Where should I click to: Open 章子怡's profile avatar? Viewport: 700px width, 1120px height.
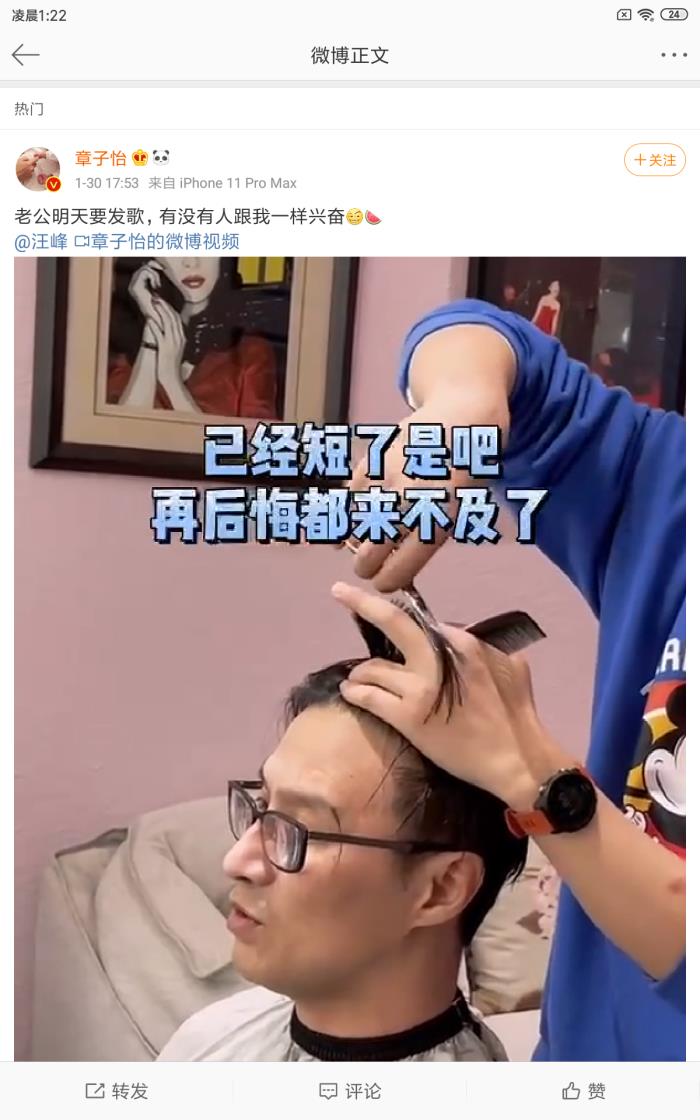38,169
